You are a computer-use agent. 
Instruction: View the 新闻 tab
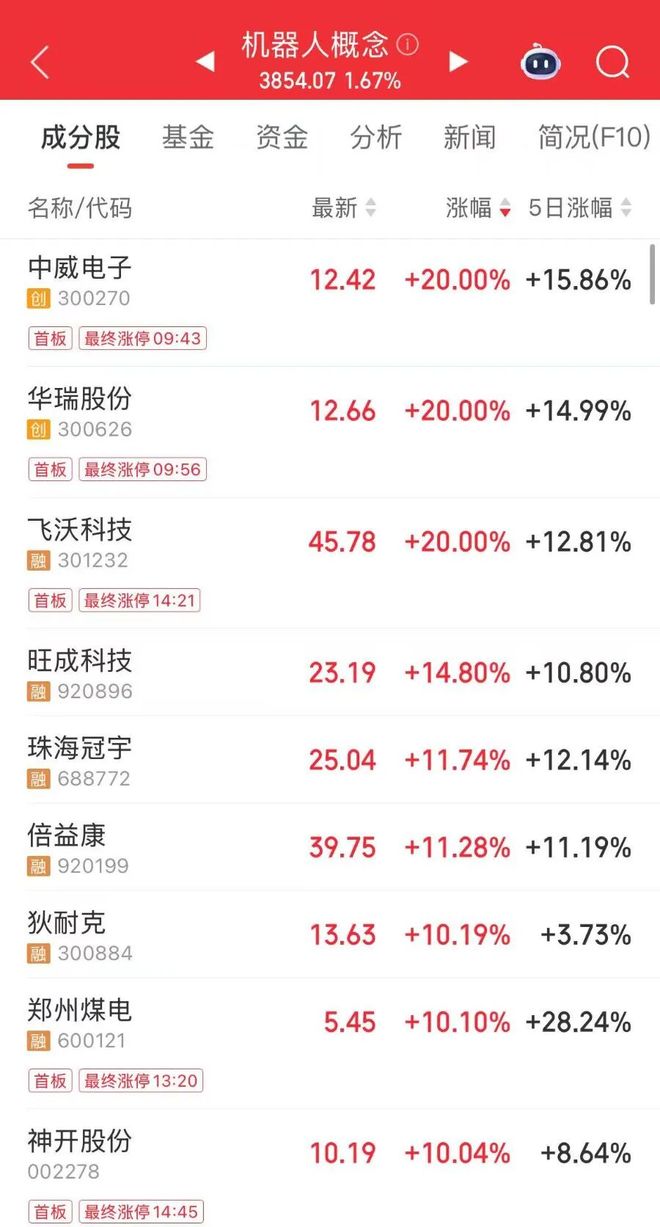(x=470, y=138)
